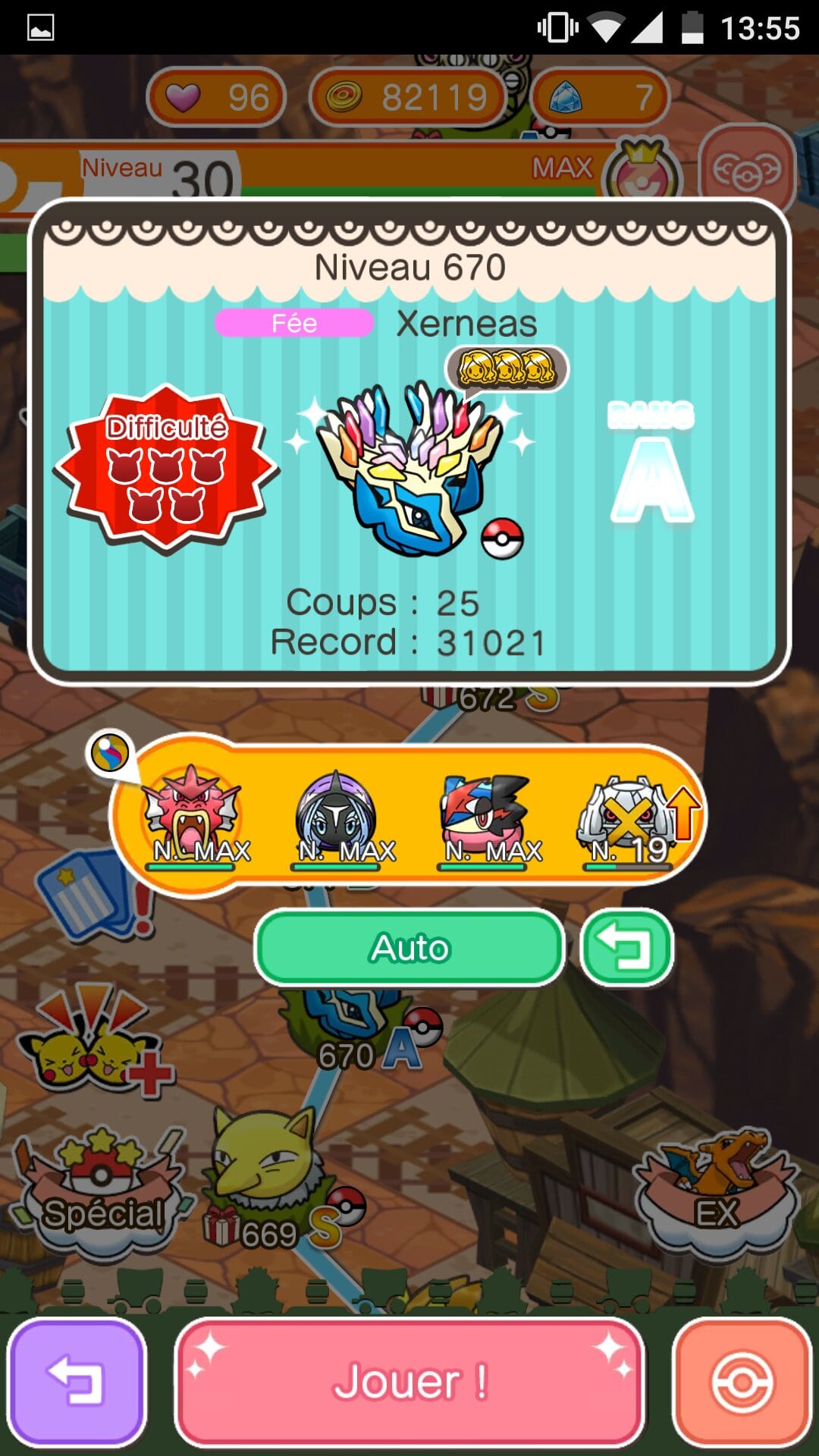
Task: Go back with the purple arrow button
Action: coord(76,1382)
